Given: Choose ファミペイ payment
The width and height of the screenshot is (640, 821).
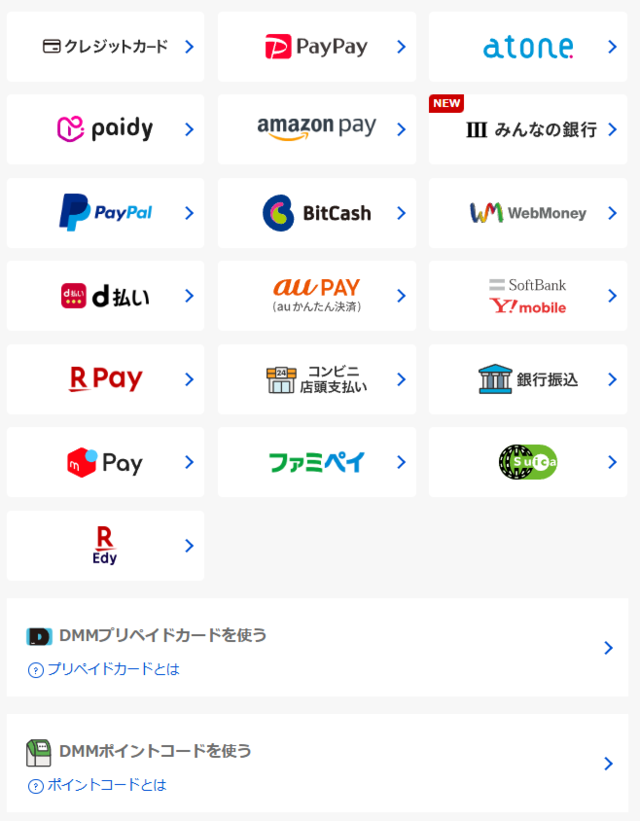Looking at the screenshot, I should pyautogui.click(x=316, y=462).
